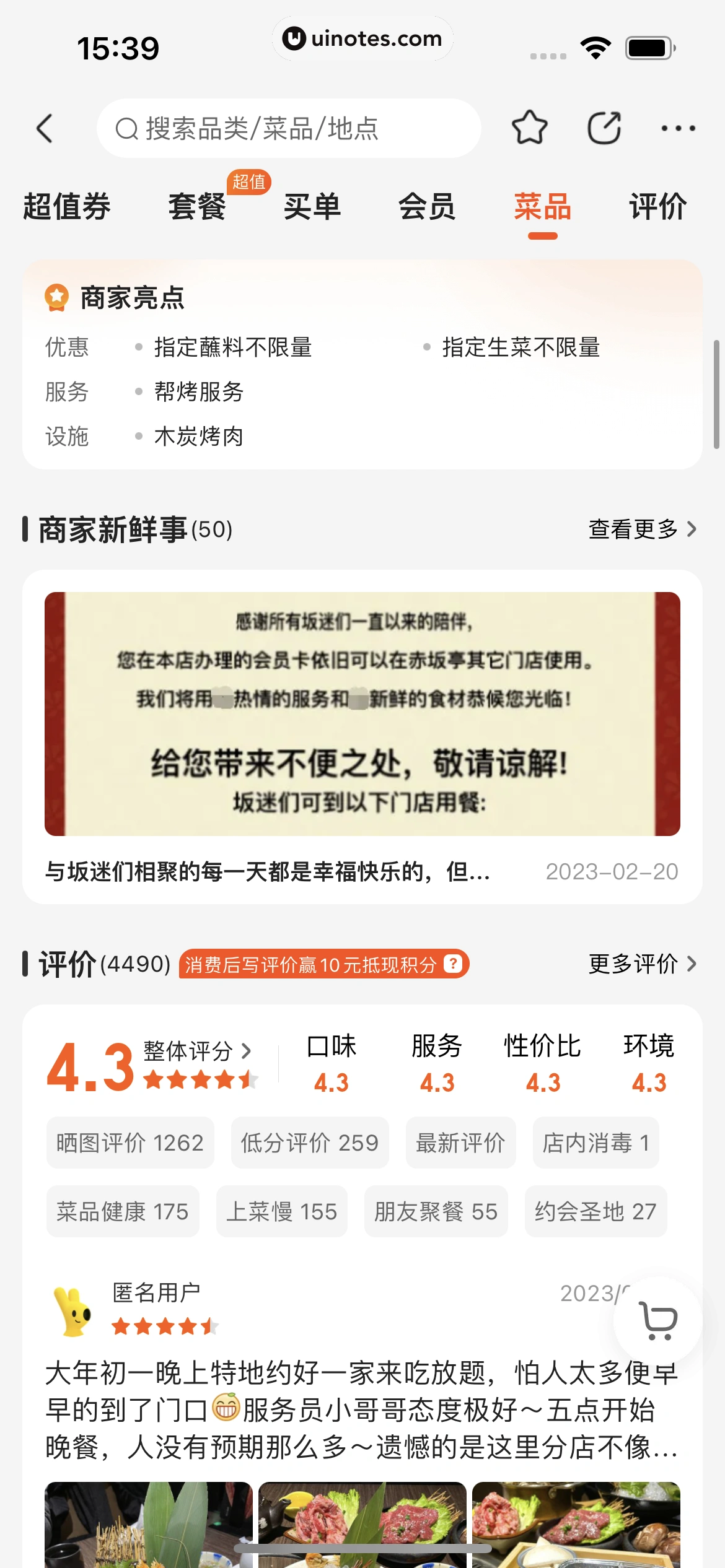Select the 最新评价 filter chip
Image resolution: width=725 pixels, height=1568 pixels.
point(460,1143)
